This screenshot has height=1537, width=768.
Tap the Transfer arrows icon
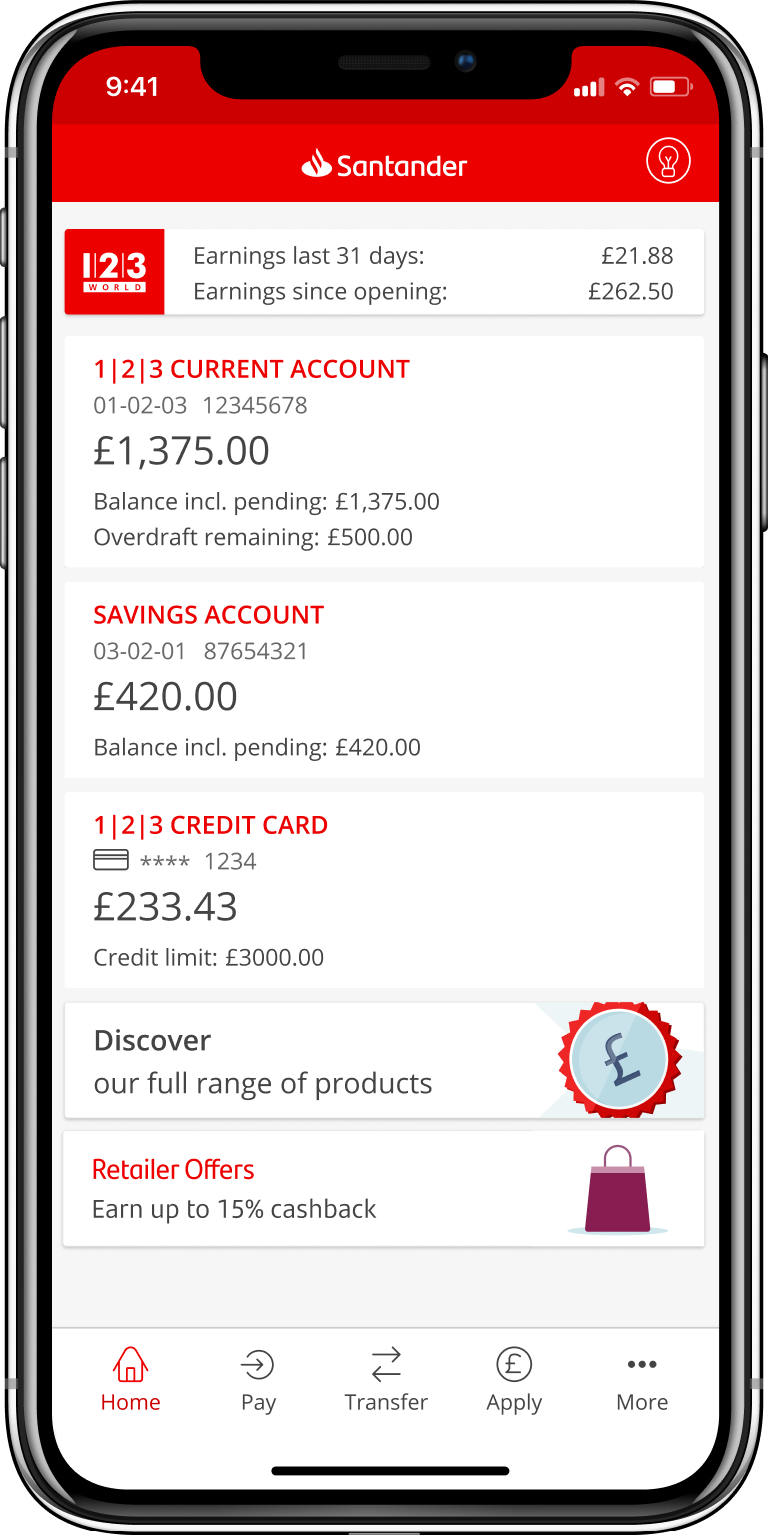(x=385, y=1360)
